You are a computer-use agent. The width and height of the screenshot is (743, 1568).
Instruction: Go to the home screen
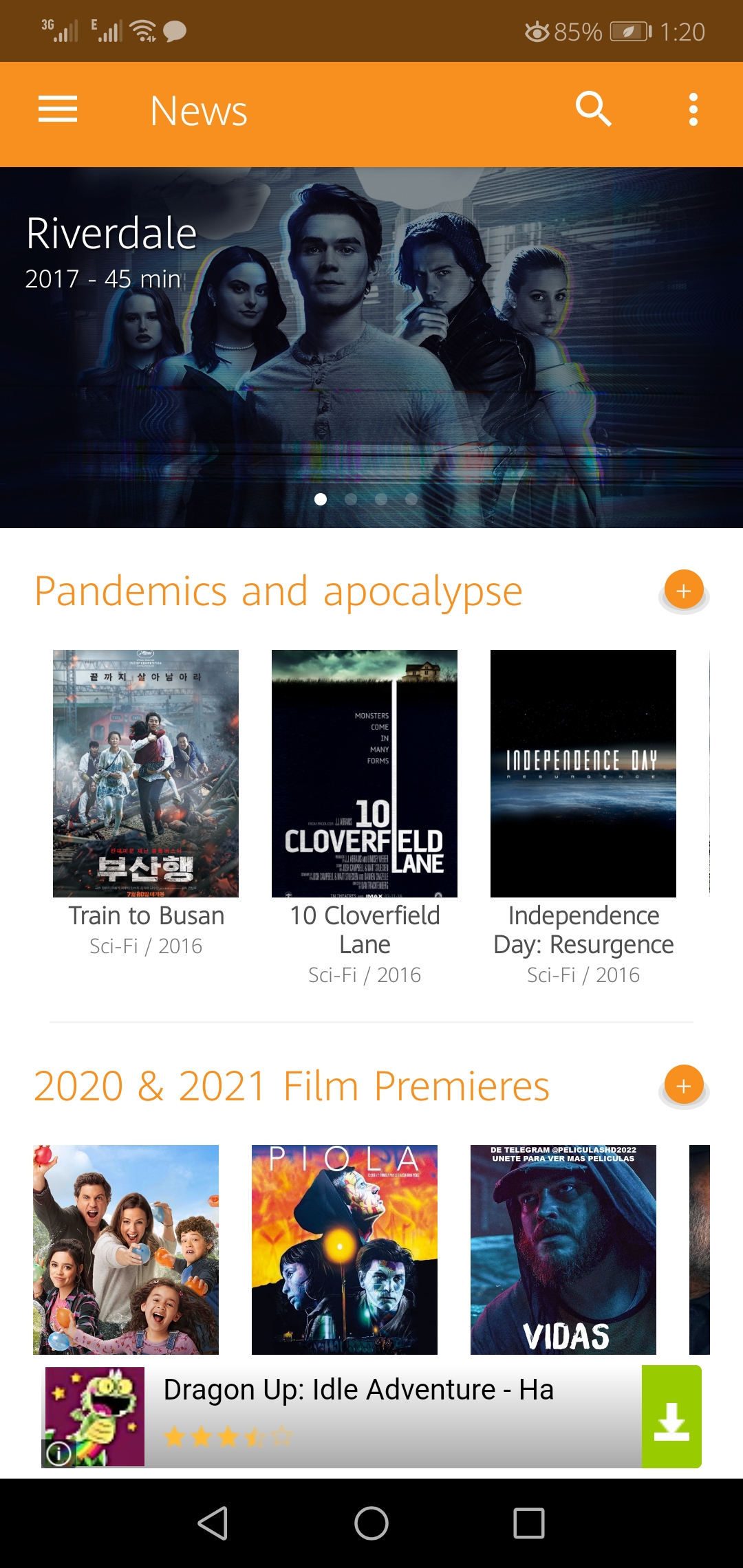click(x=371, y=1523)
